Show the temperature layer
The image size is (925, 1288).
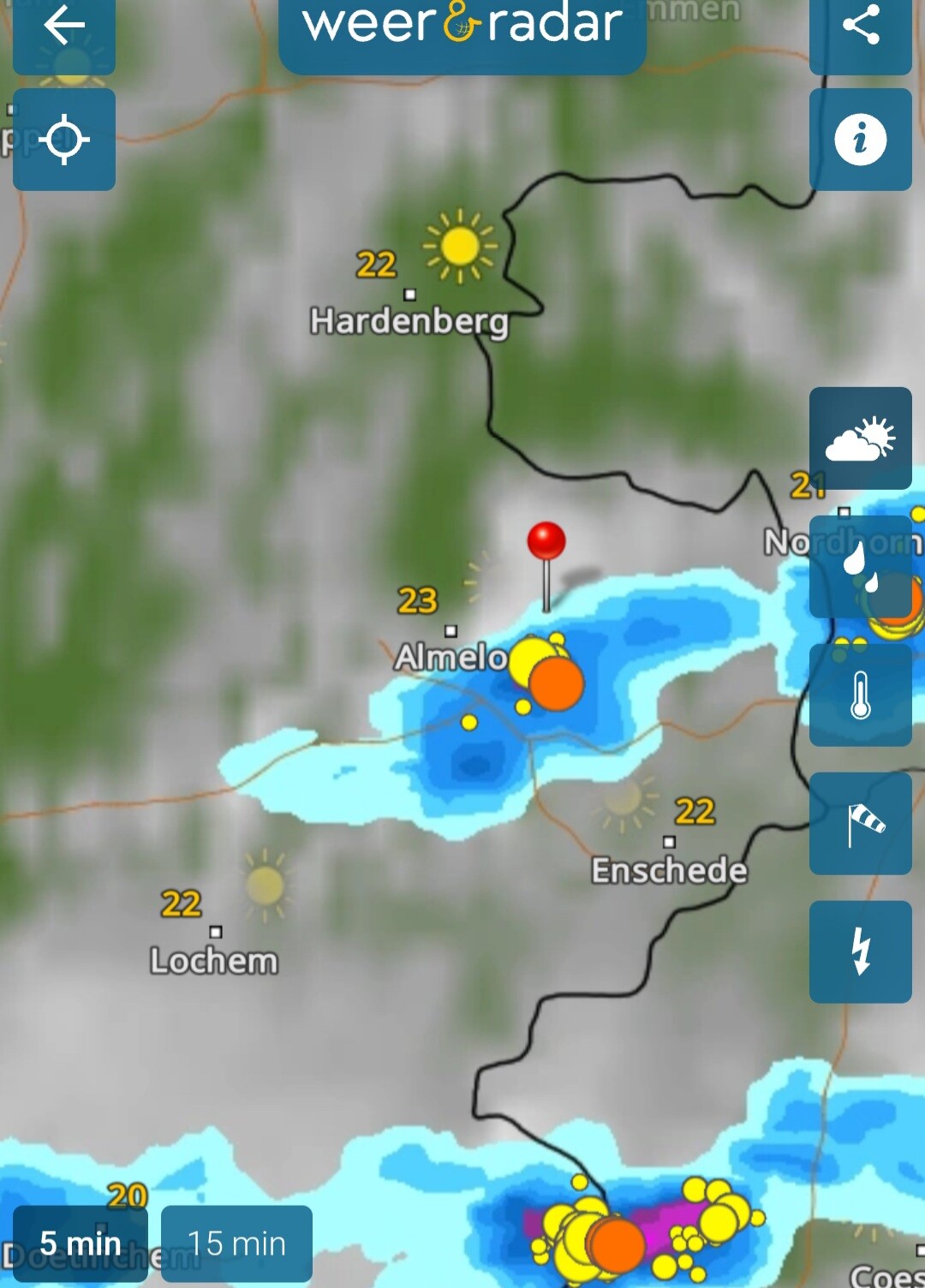861,695
